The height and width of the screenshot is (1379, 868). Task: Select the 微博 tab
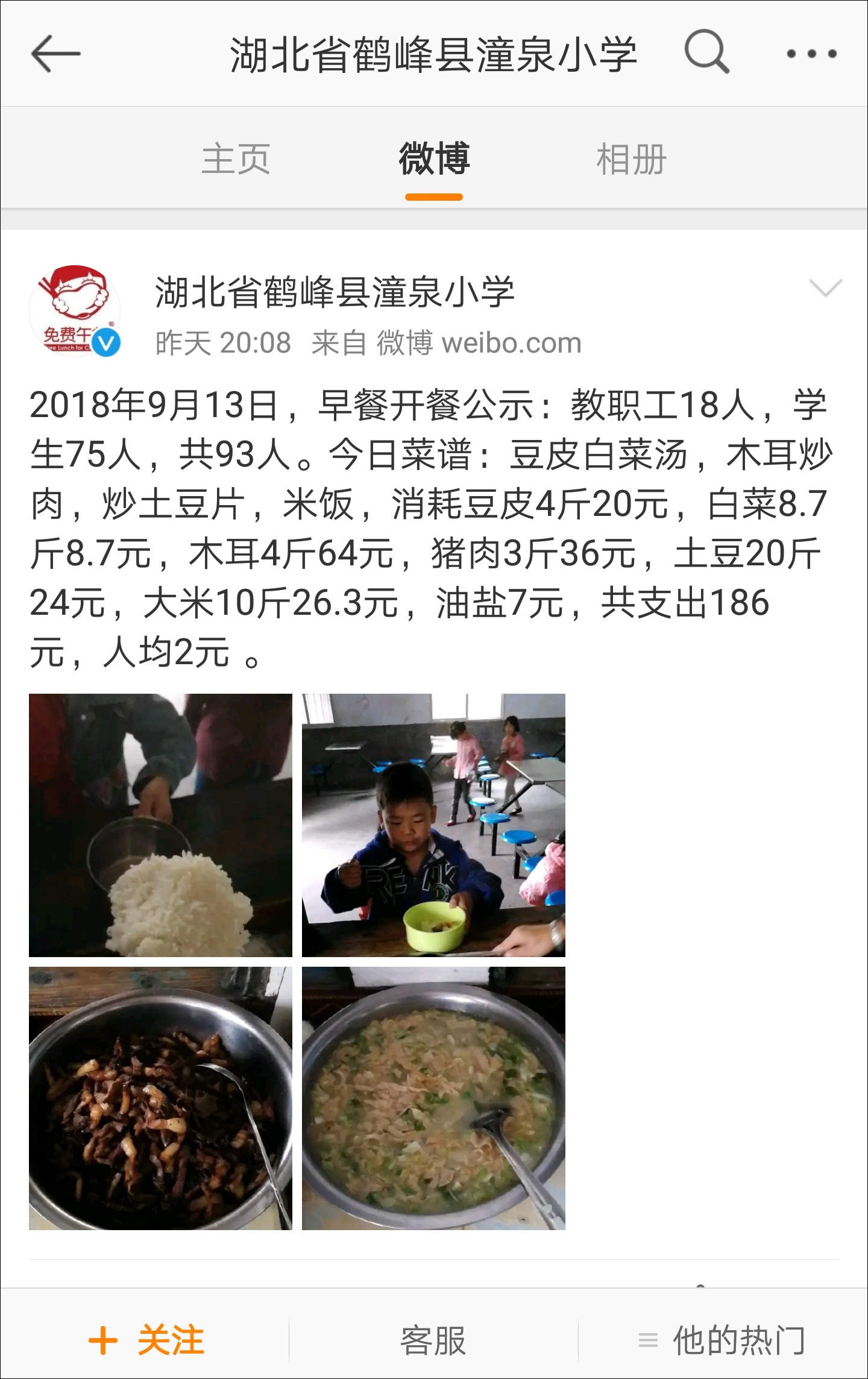coord(434,159)
